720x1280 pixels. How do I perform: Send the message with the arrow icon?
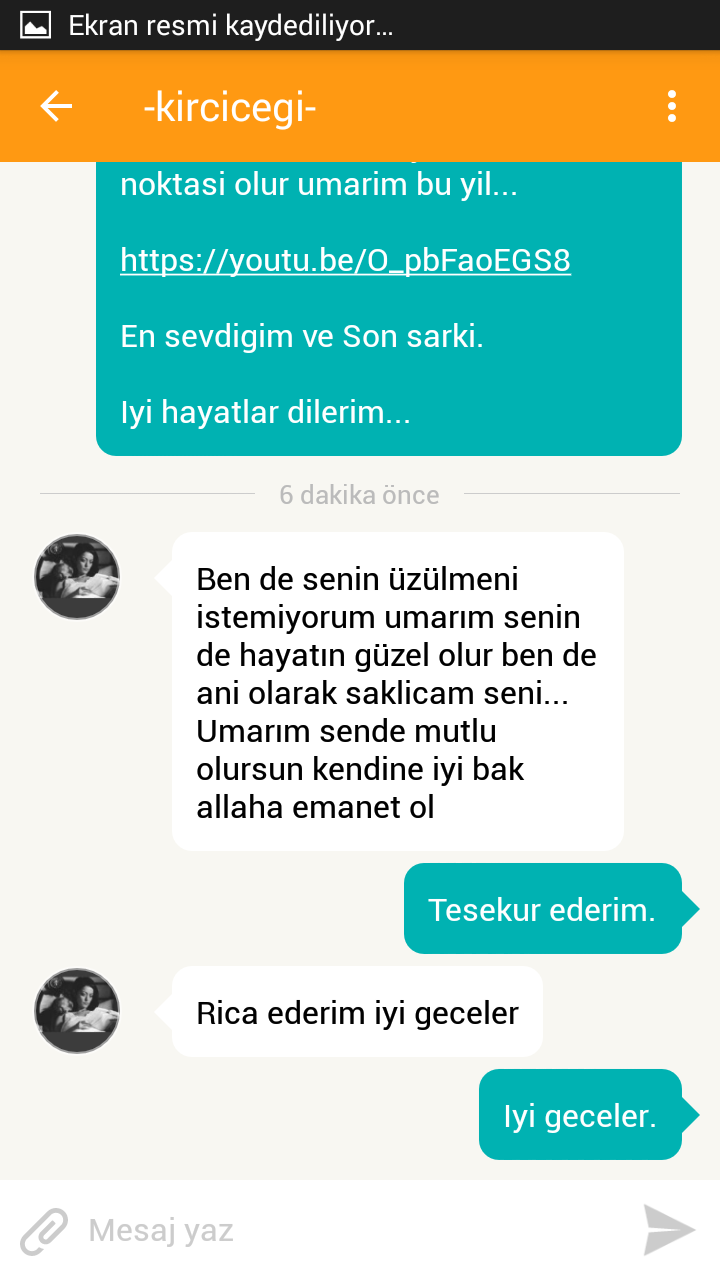[668, 1230]
